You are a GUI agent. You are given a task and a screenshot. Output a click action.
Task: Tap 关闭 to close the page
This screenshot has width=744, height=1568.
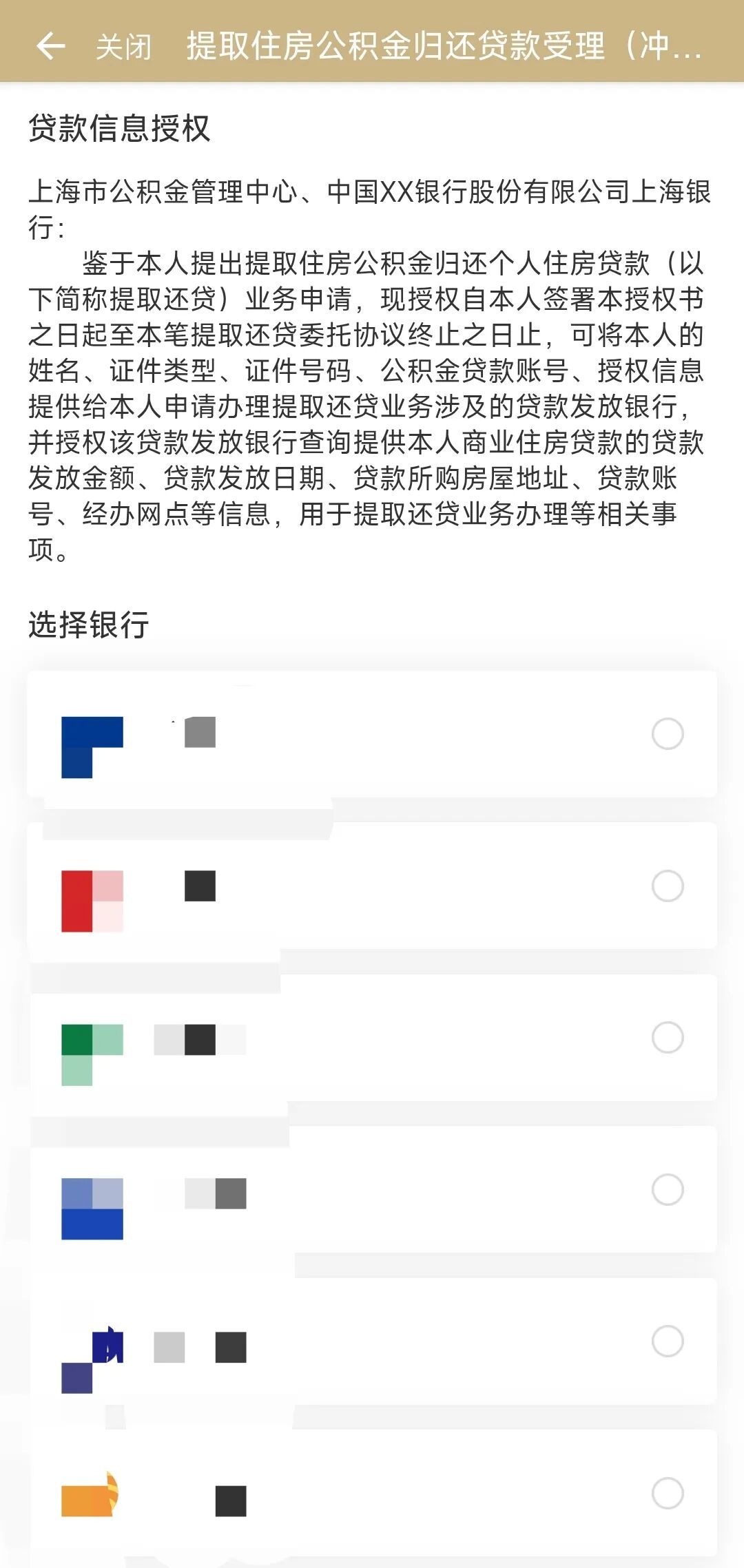pos(123,47)
